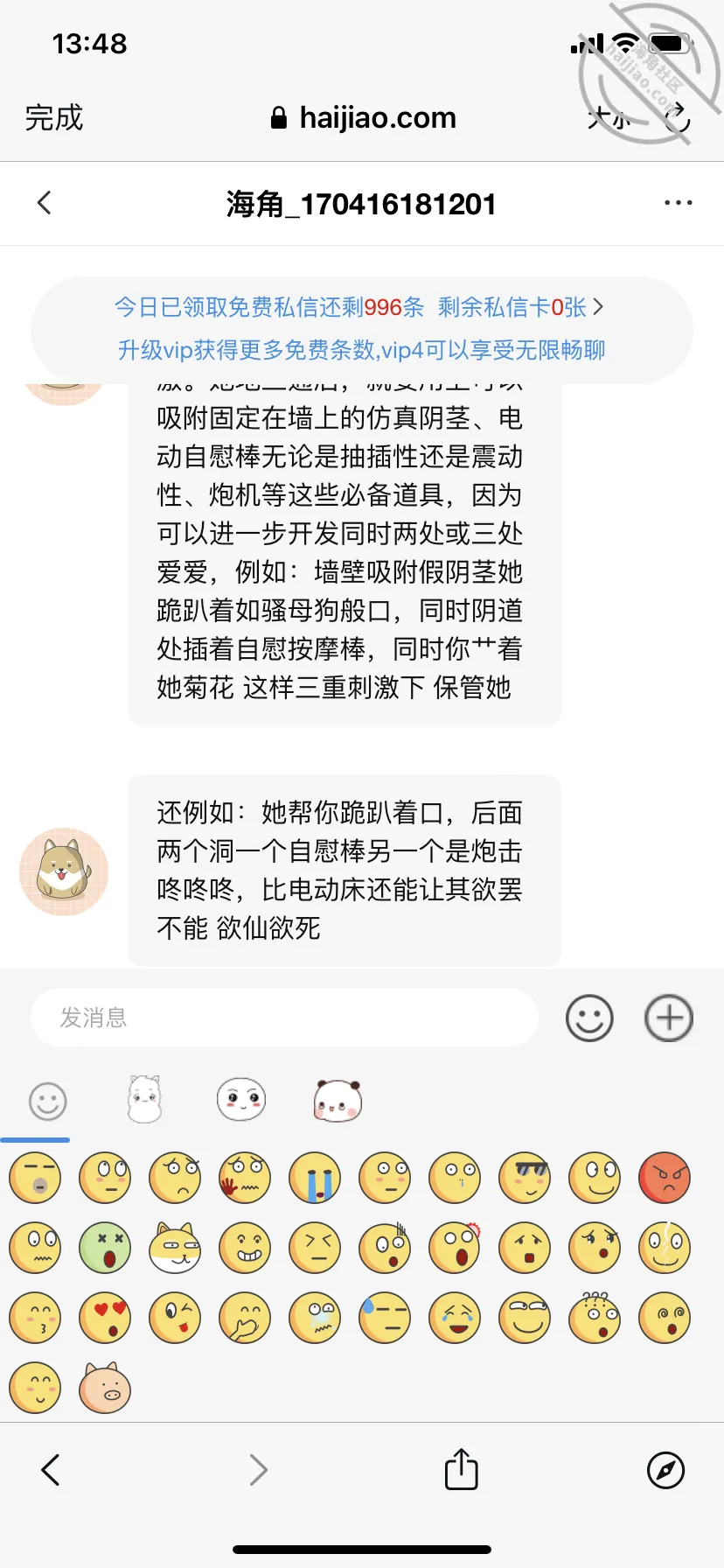Share this page via share icon
Screen dimensions: 724x1568
[x=462, y=1468]
